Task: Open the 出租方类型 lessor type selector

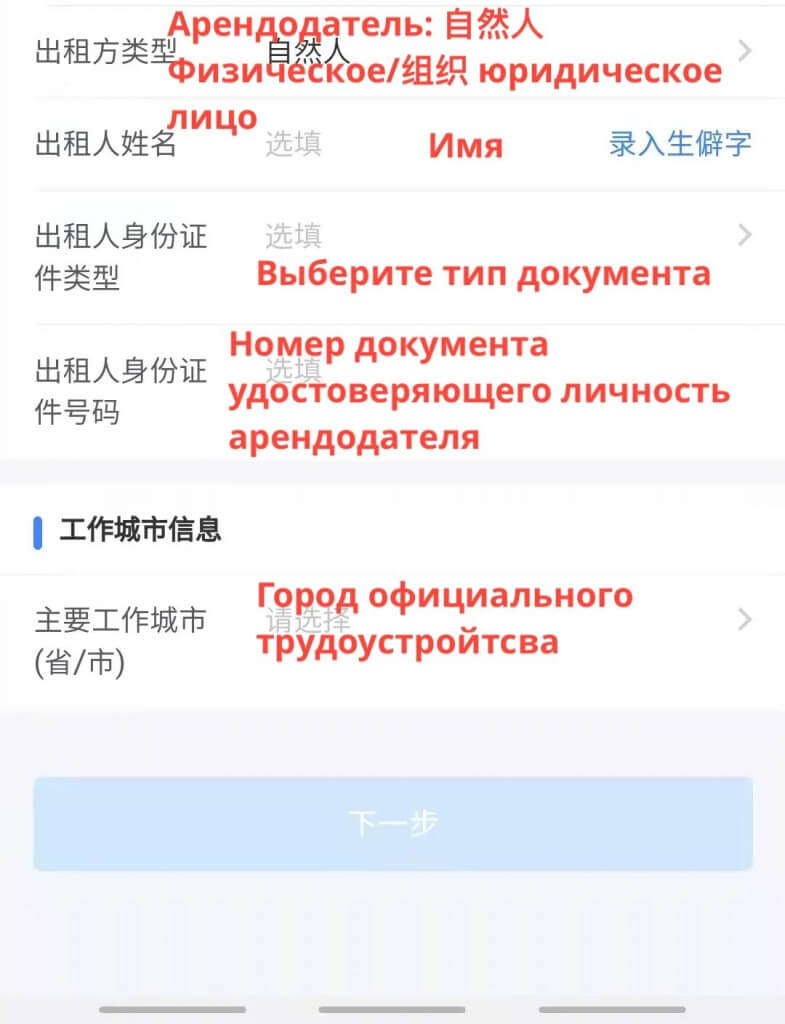Action: pos(500,52)
